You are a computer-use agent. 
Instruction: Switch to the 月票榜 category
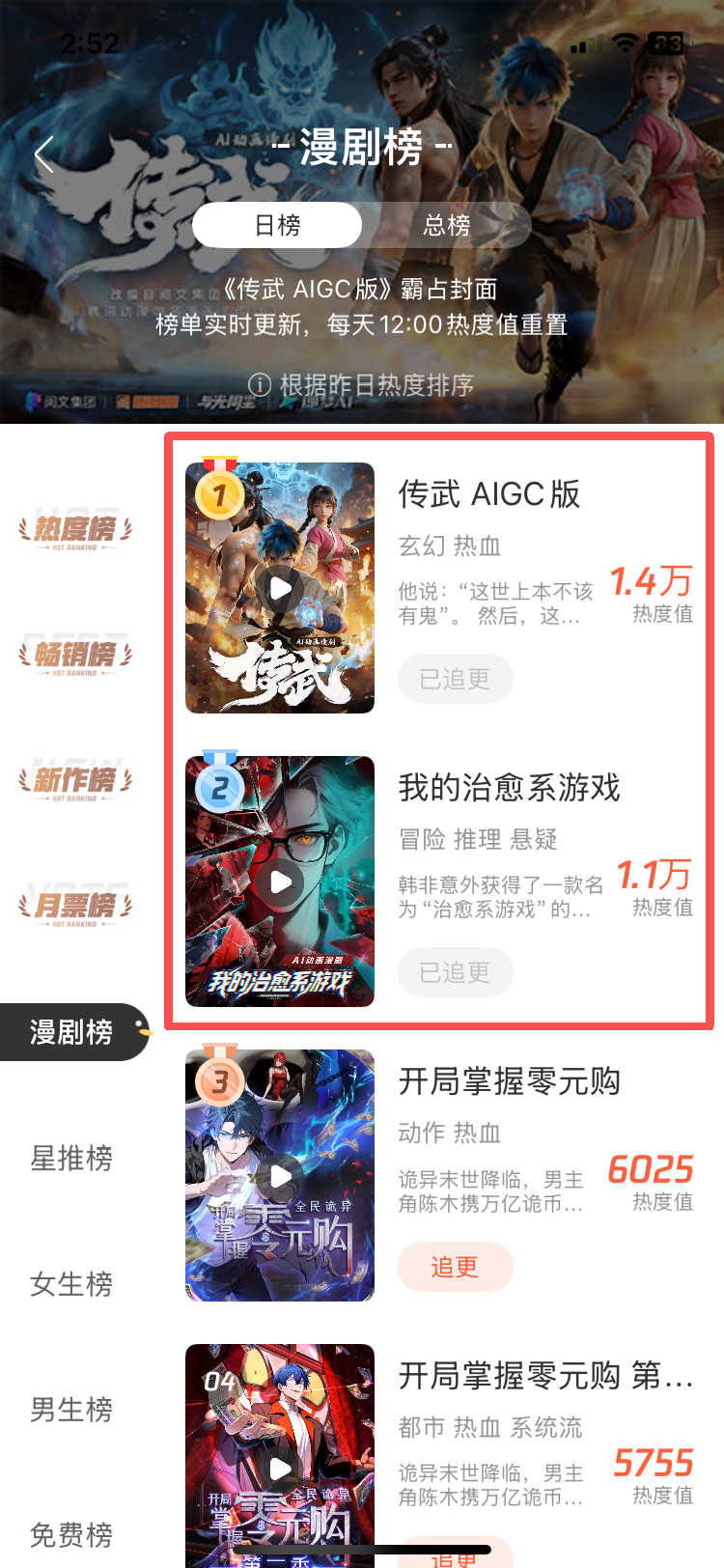tap(75, 906)
